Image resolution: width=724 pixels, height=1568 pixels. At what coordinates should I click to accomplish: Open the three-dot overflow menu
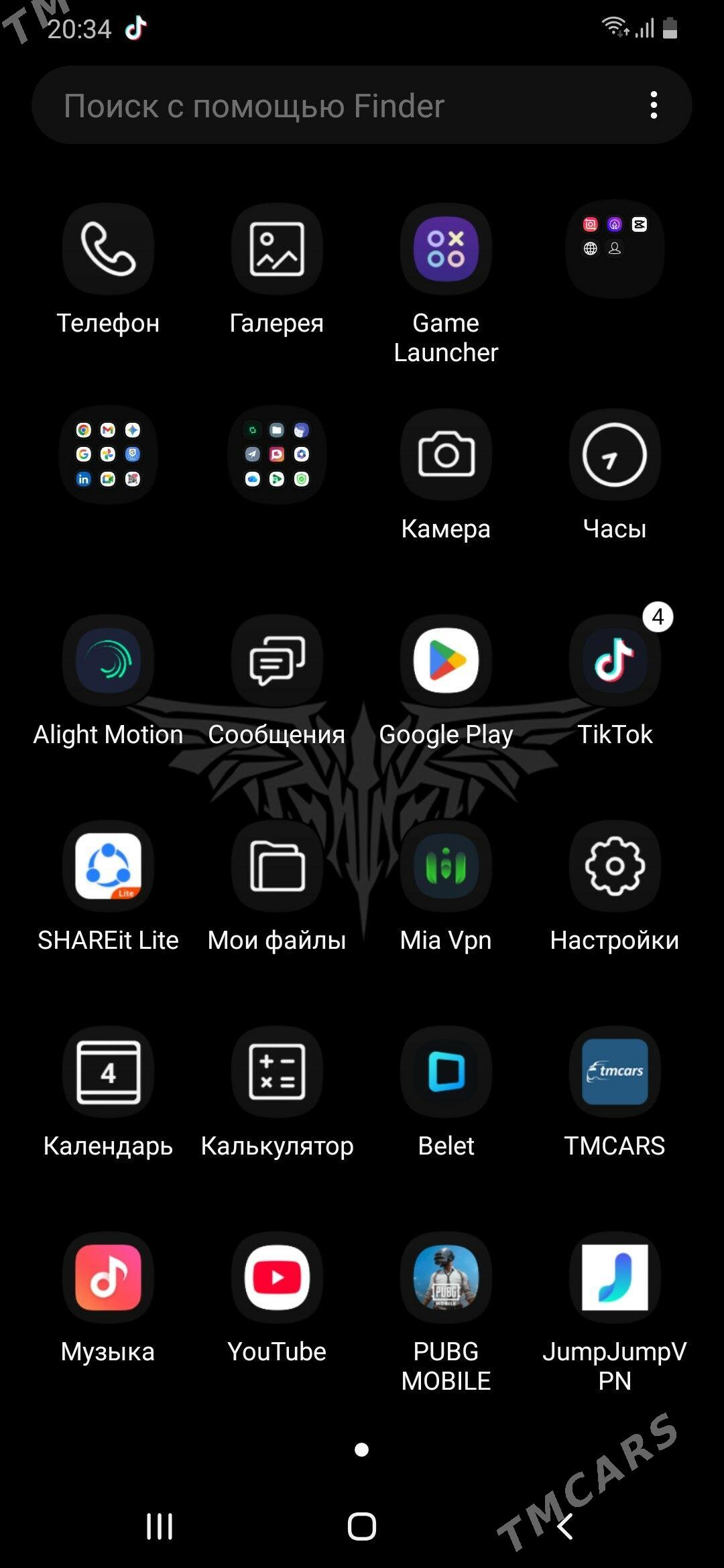[x=654, y=105]
